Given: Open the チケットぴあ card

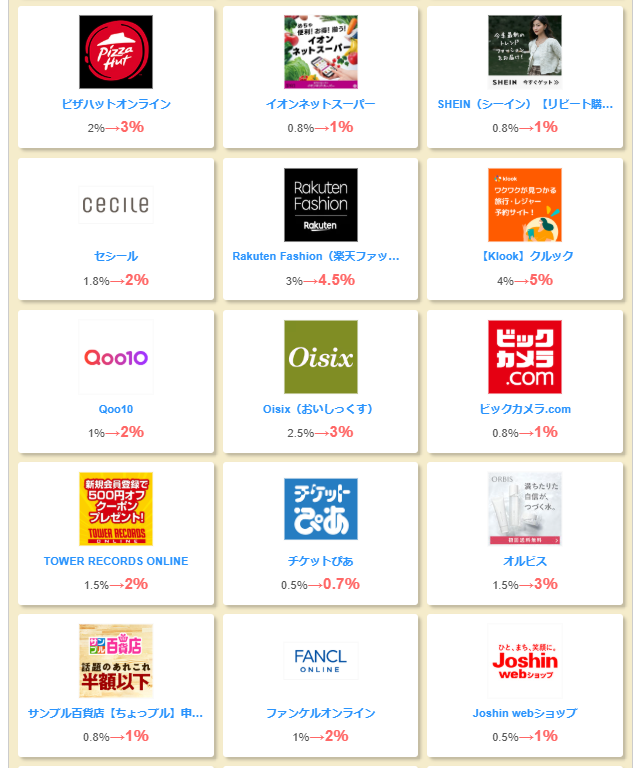Looking at the screenshot, I should pyautogui.click(x=320, y=533).
